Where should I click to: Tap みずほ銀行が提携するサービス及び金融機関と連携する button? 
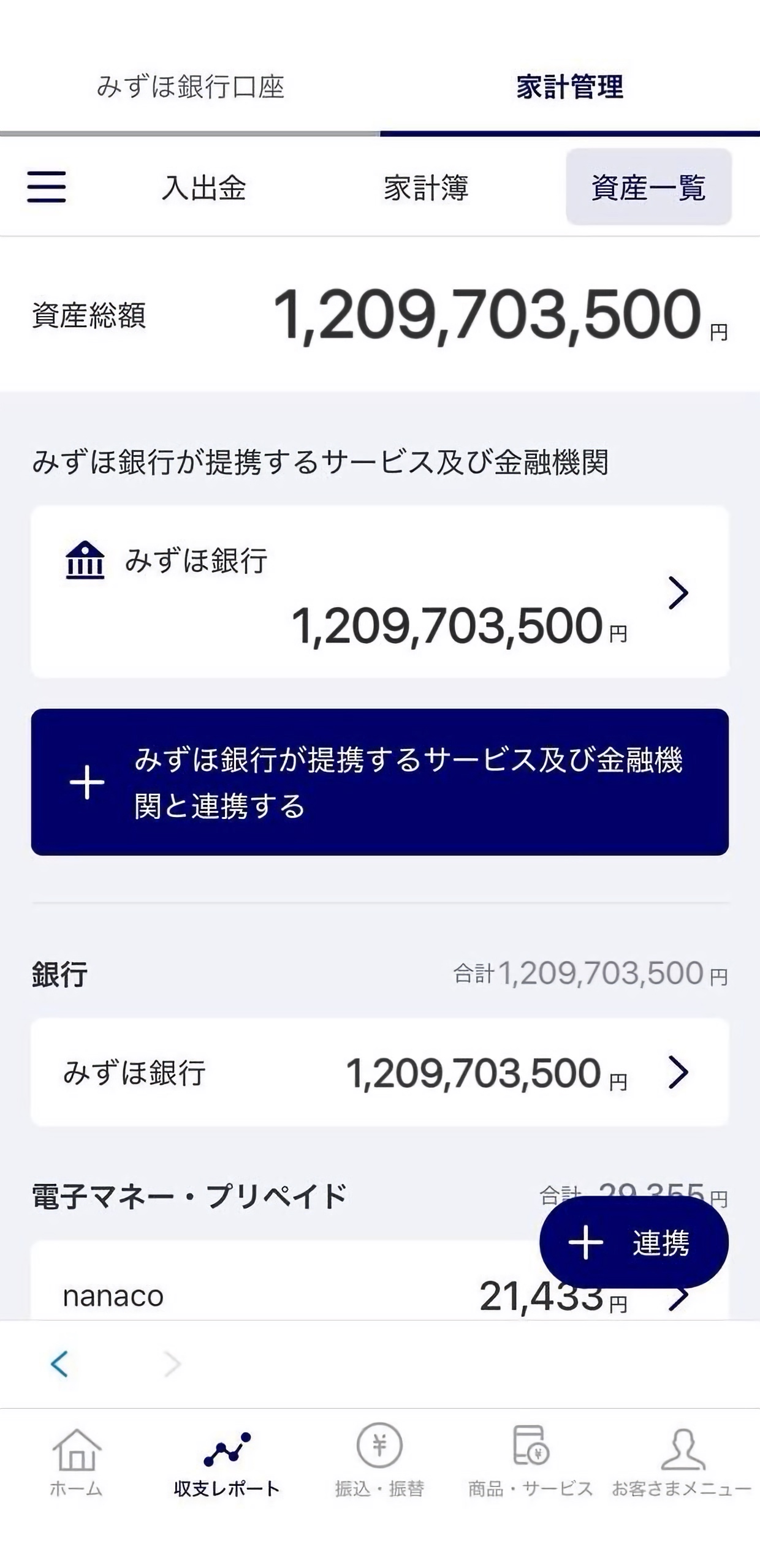click(379, 782)
